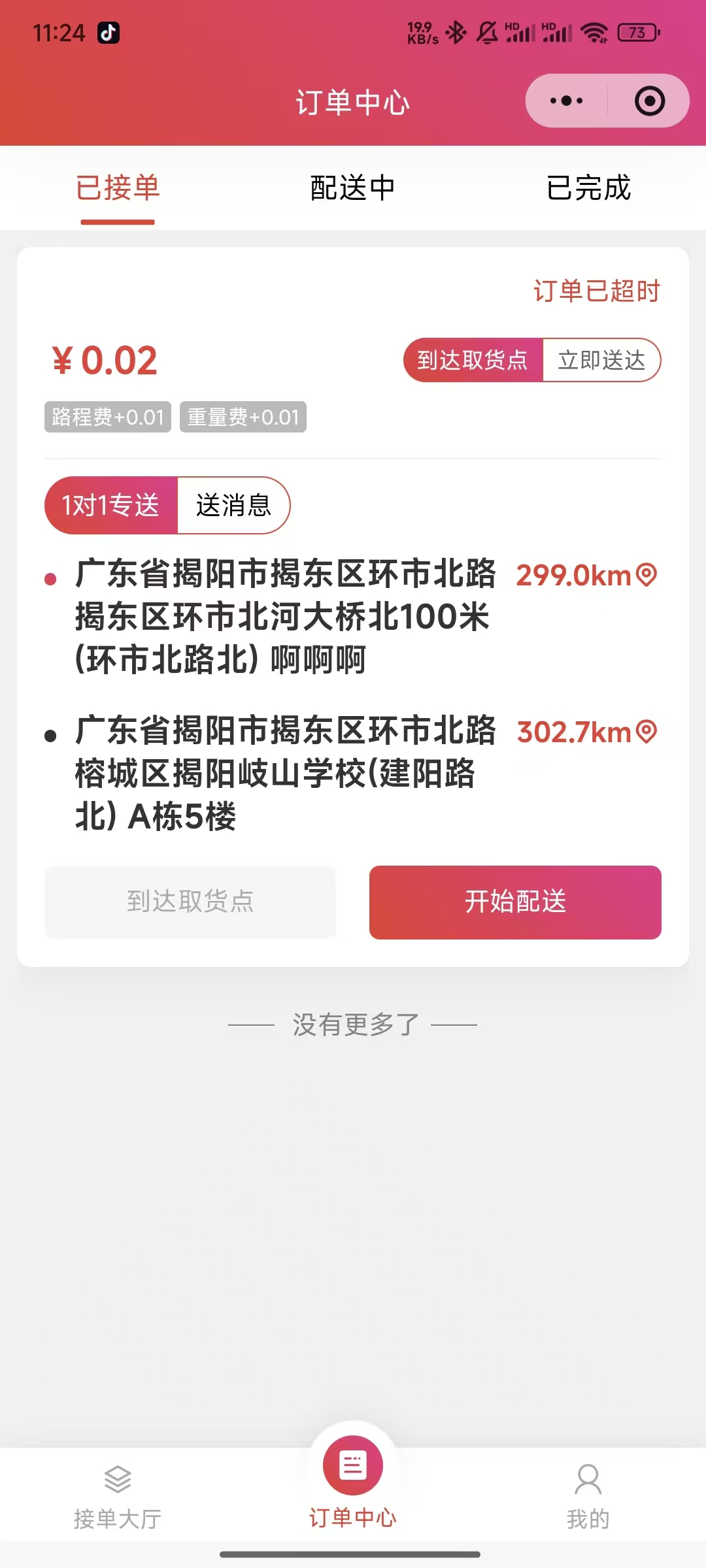706x1568 pixels.
Task: Open map location for 299.0km pickup address
Action: 647,575
